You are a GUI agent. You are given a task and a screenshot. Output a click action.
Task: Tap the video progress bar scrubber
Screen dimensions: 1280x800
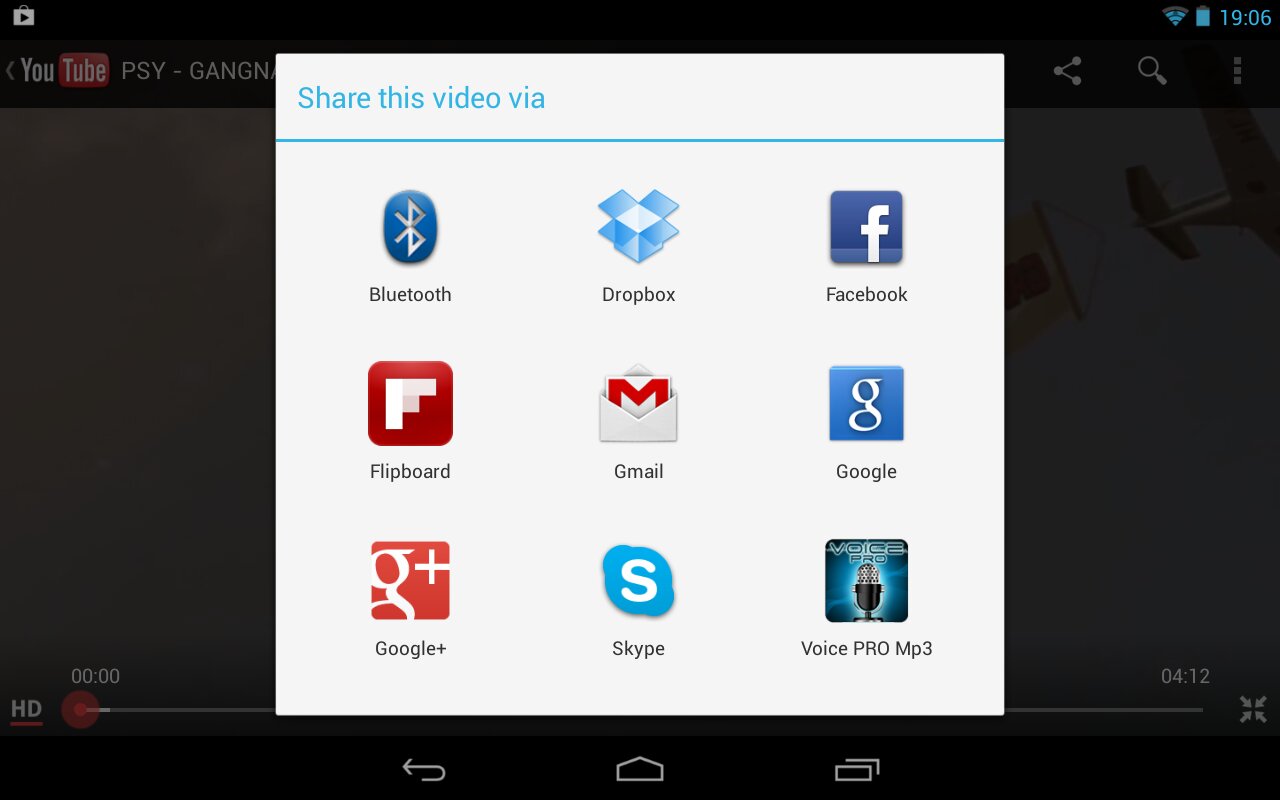coord(80,710)
